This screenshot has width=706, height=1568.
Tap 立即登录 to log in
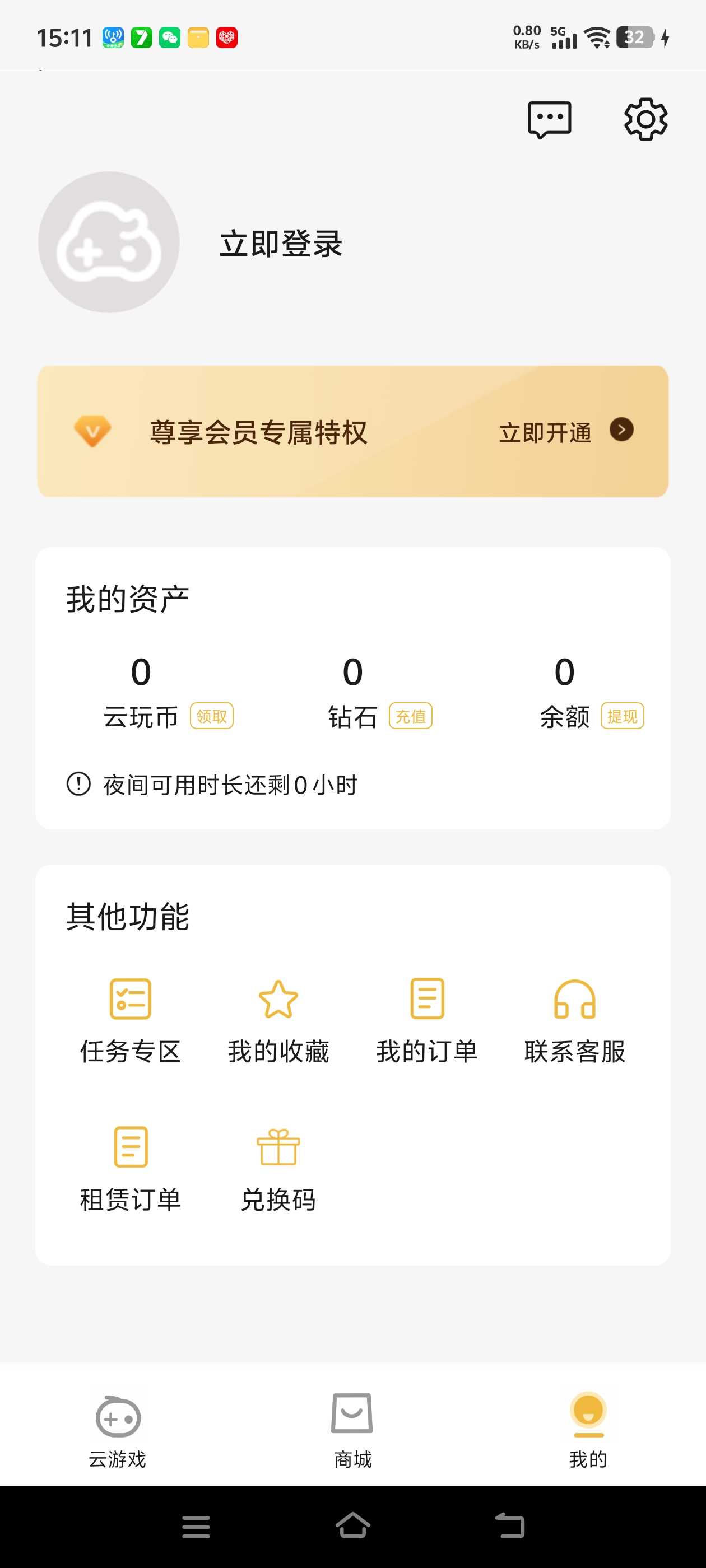pyautogui.click(x=281, y=244)
